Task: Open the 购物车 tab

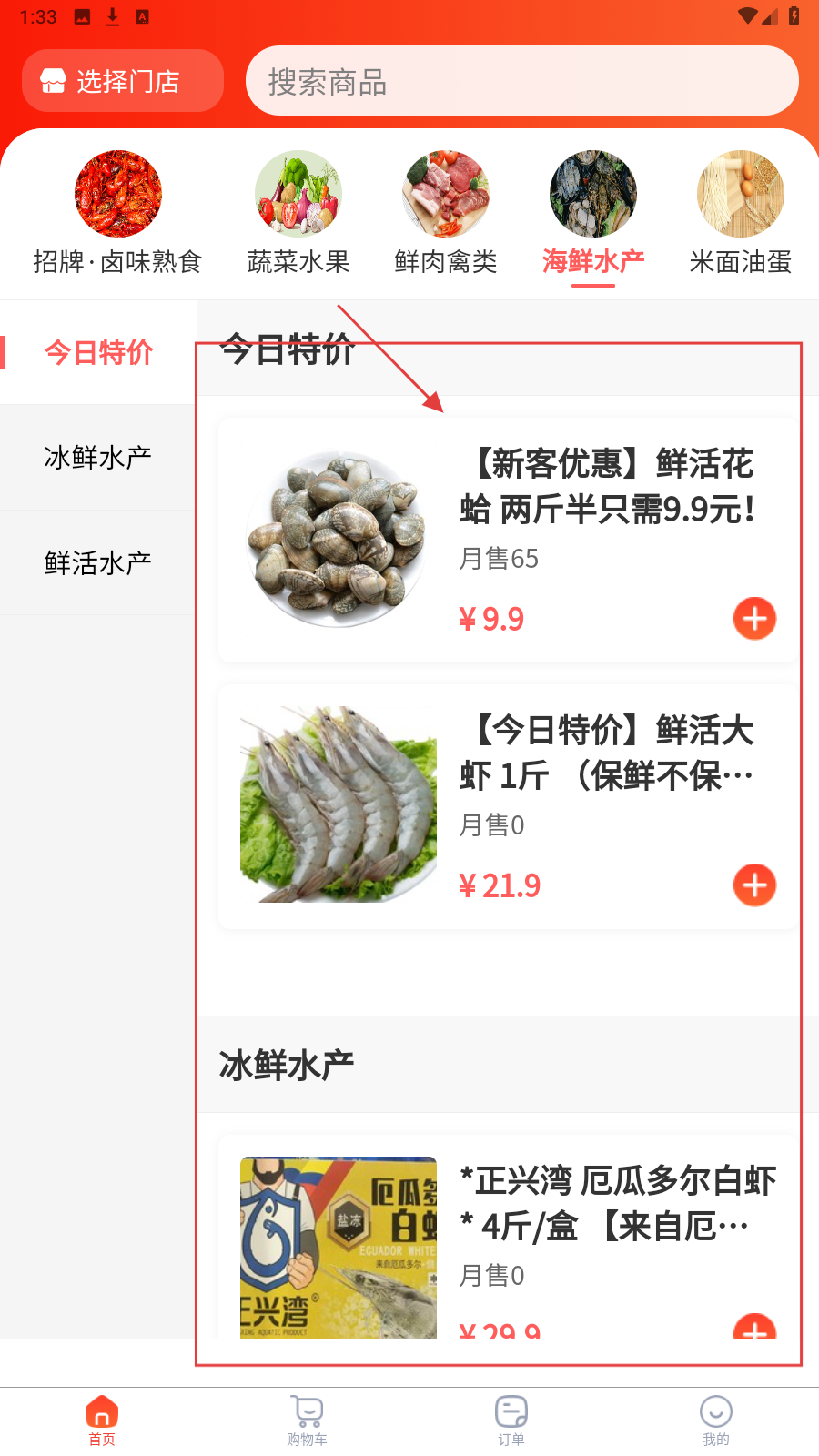Action: coord(307,1421)
